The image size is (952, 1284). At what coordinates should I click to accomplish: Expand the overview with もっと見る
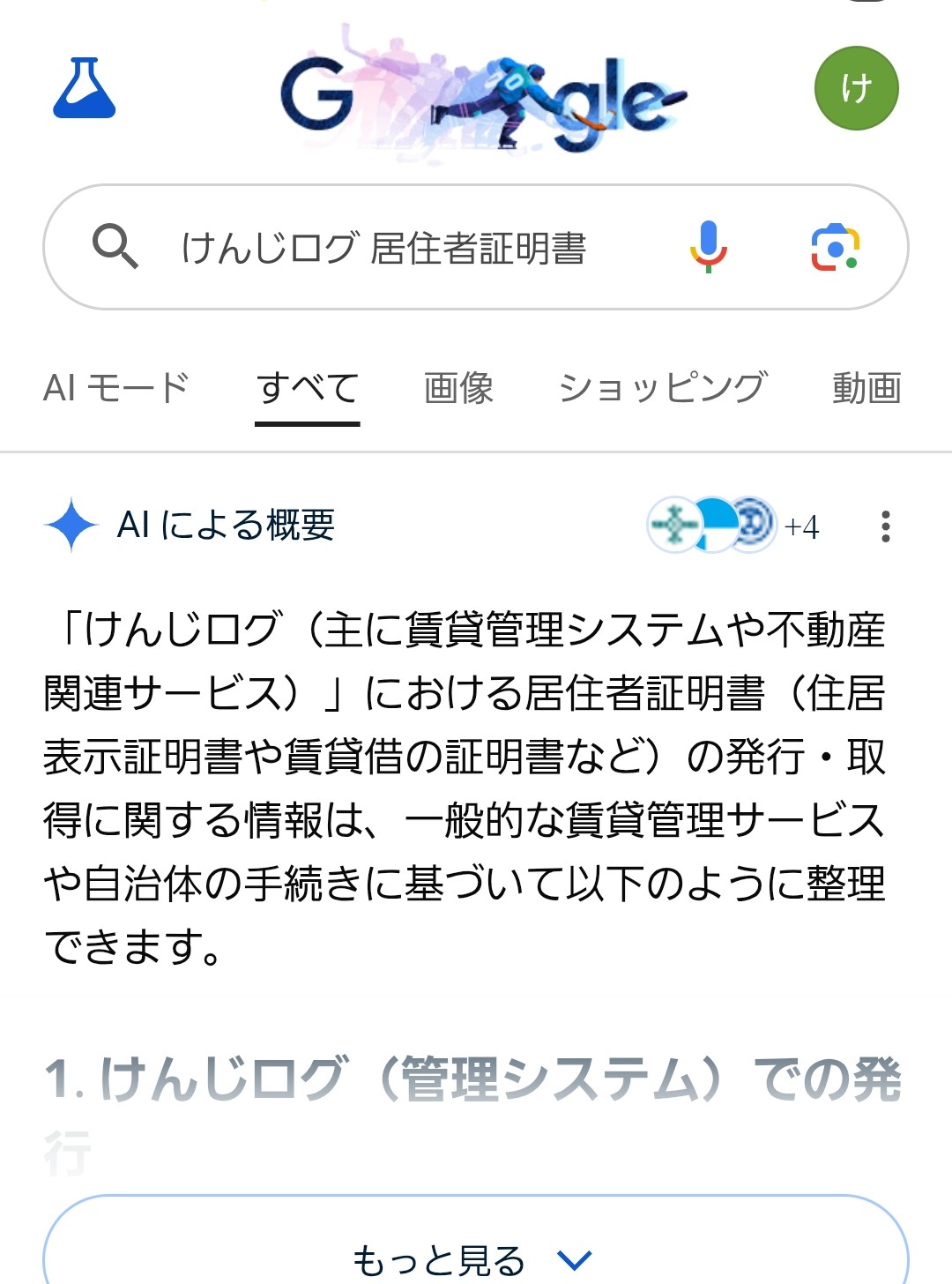click(474, 1259)
